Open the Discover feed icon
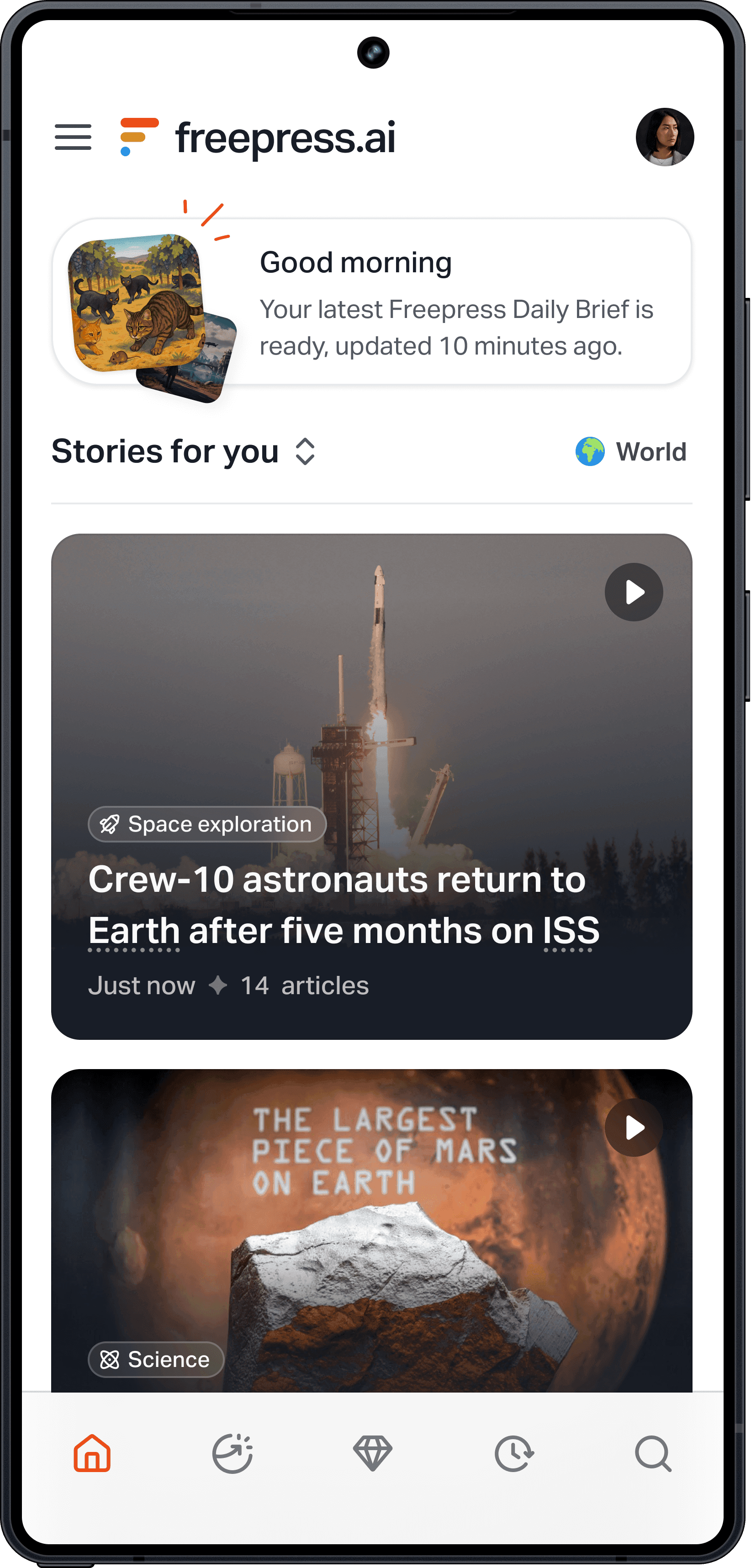The width and height of the screenshot is (751, 1568). click(x=233, y=1455)
